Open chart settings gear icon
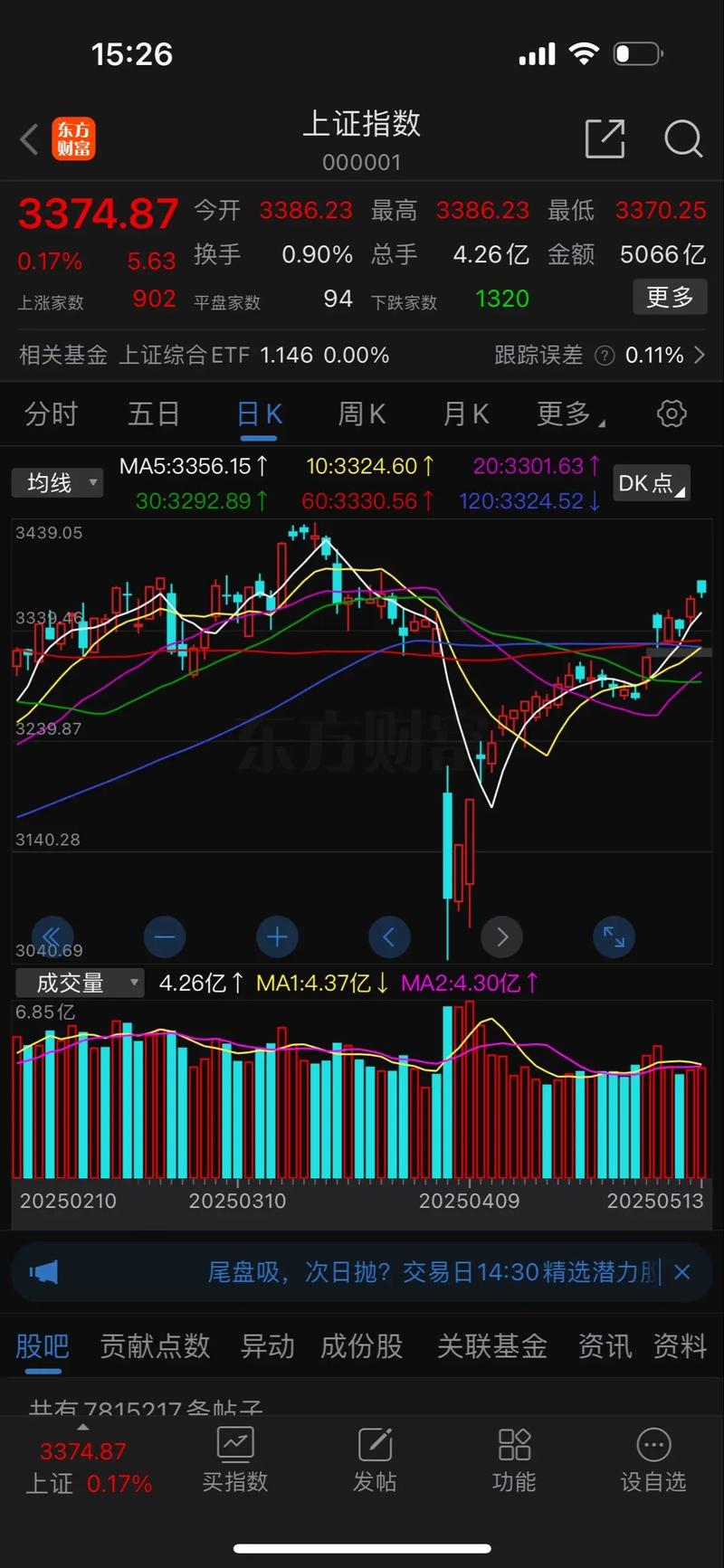724x1568 pixels. (x=672, y=414)
